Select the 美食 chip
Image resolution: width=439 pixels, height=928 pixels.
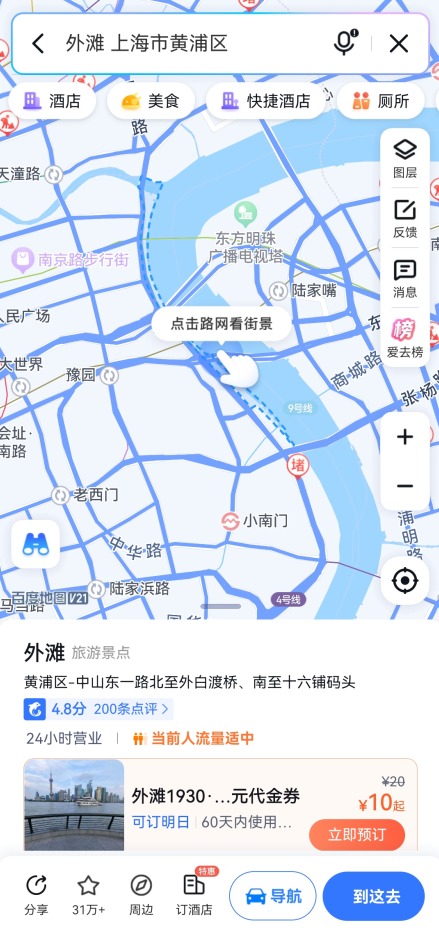[151, 101]
